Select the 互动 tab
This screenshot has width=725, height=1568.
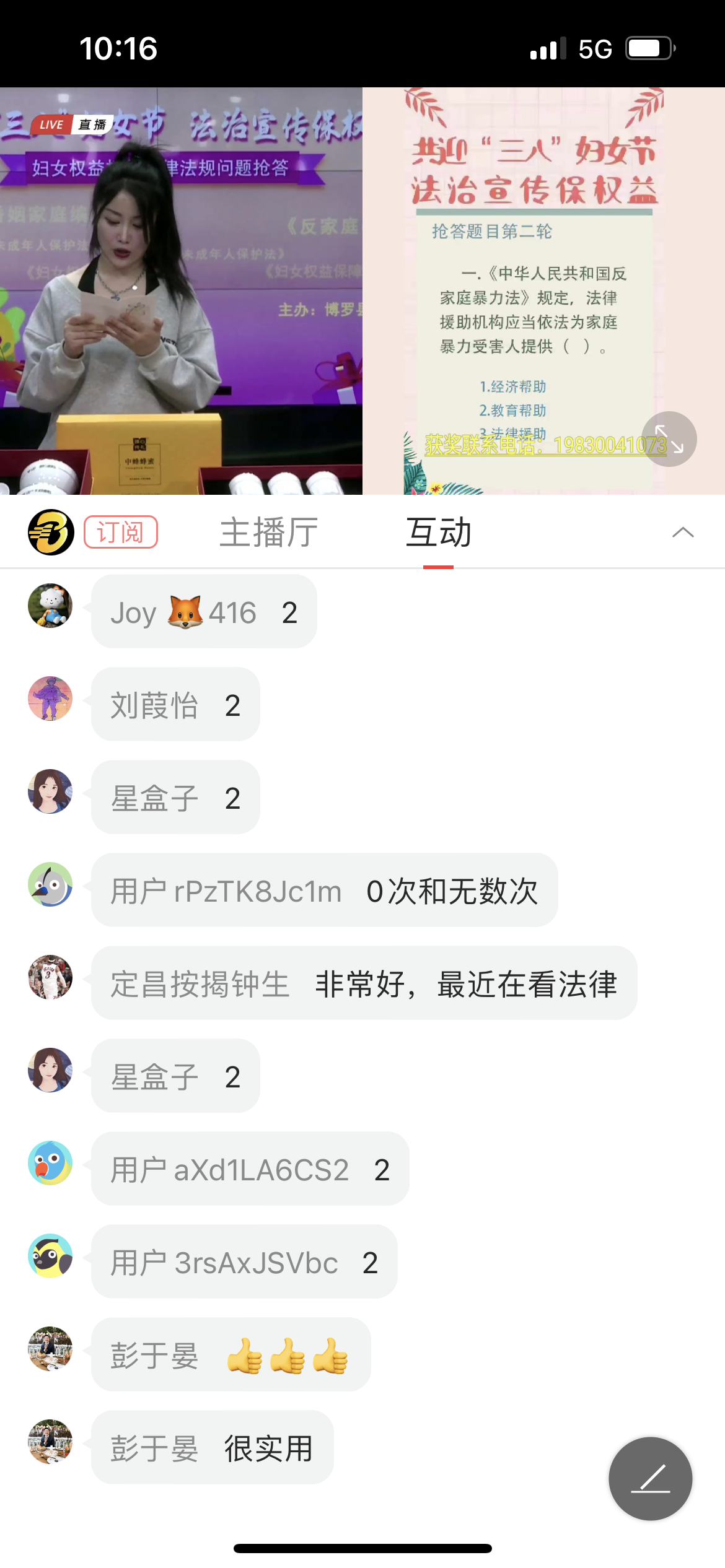439,533
